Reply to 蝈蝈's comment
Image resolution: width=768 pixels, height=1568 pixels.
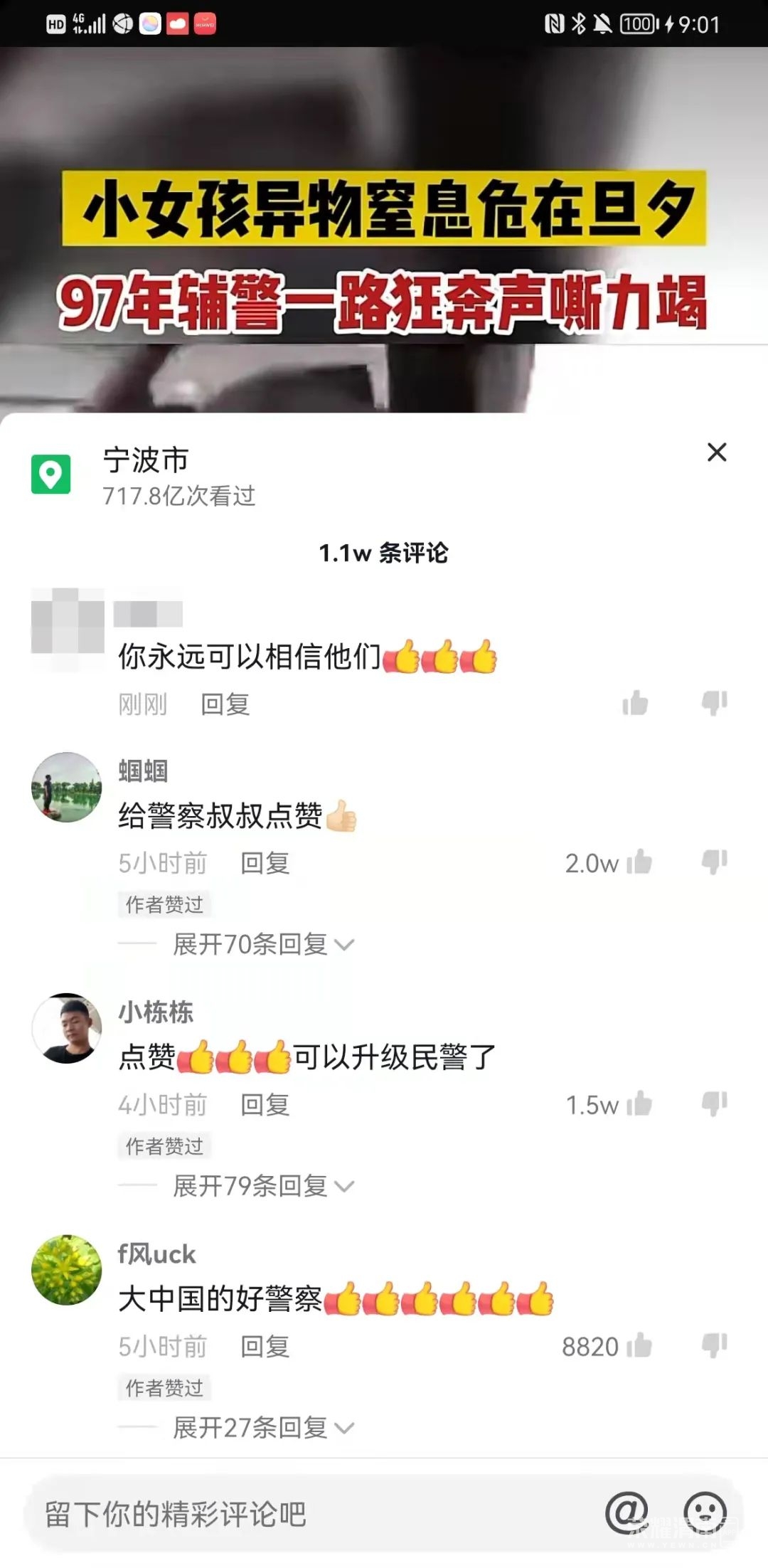(264, 863)
